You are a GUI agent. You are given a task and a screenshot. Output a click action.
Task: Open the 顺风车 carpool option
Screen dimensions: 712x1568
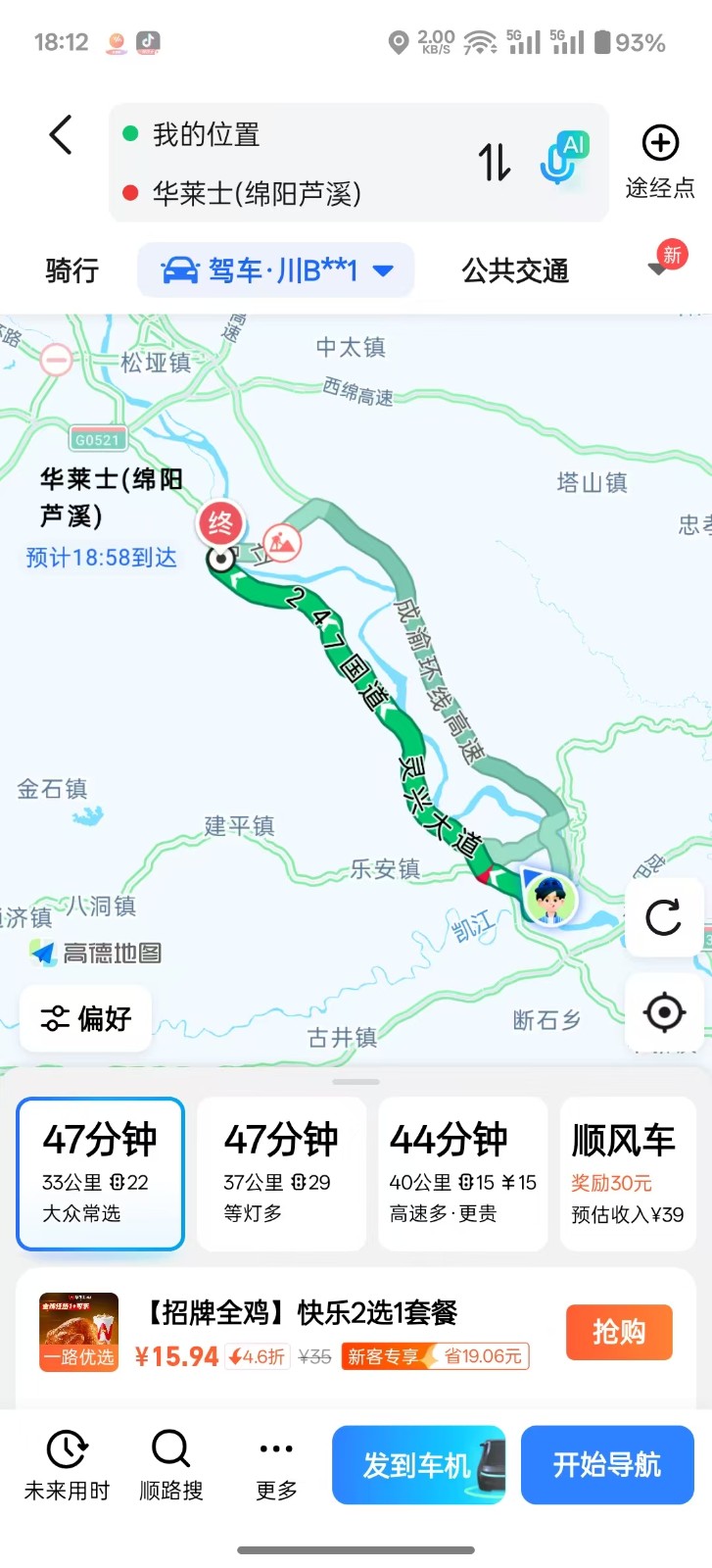(628, 1174)
